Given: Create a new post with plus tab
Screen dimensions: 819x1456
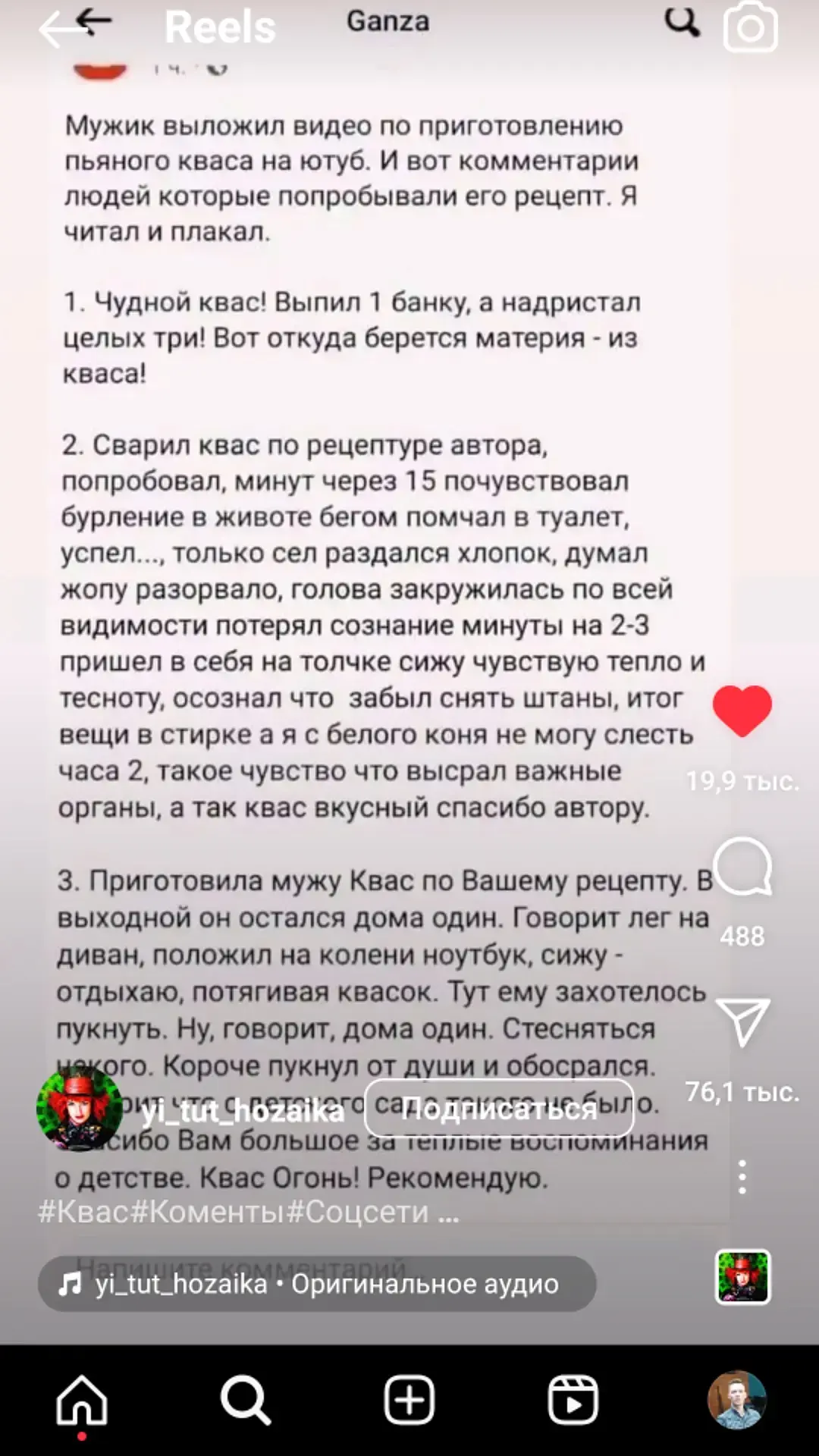Looking at the screenshot, I should point(409,1400).
